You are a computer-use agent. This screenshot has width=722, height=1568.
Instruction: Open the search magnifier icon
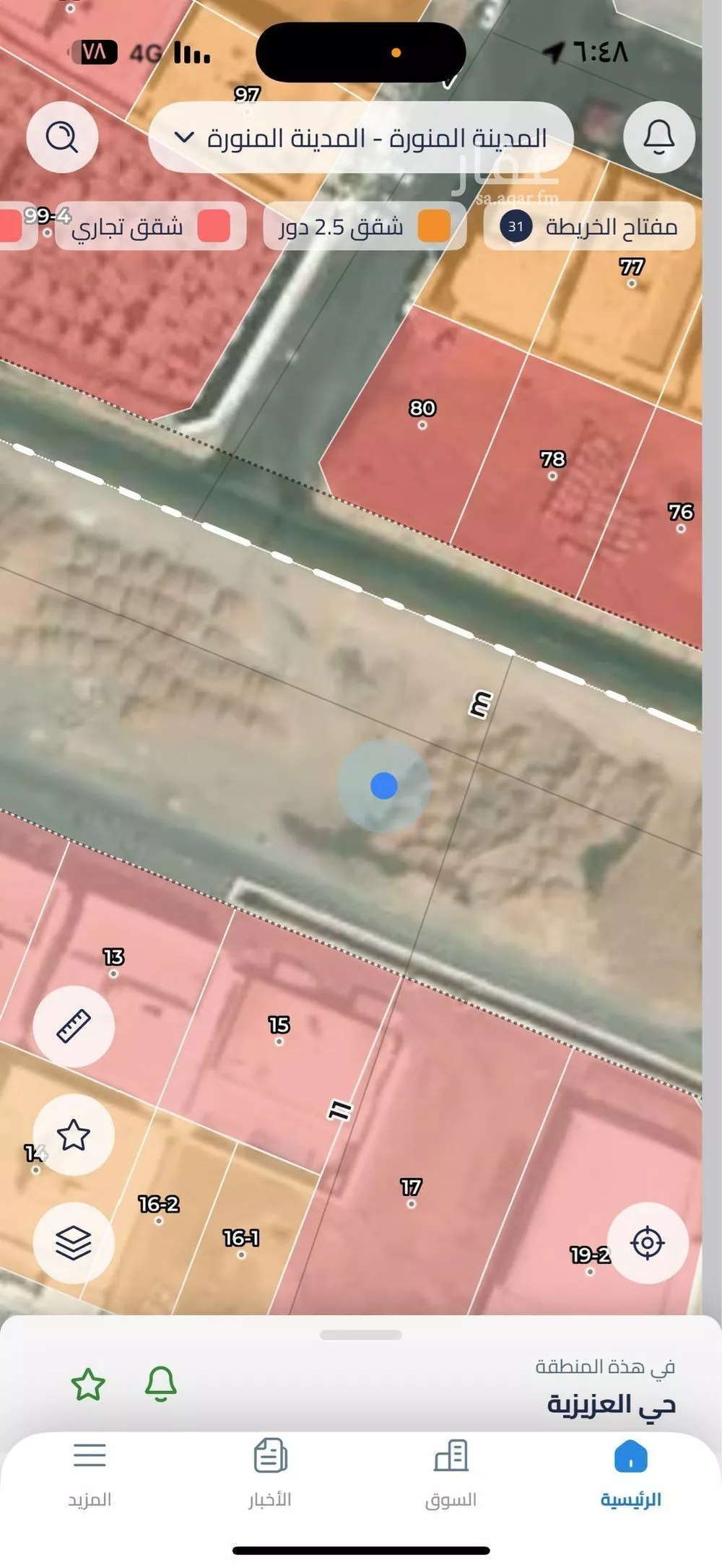(62, 137)
